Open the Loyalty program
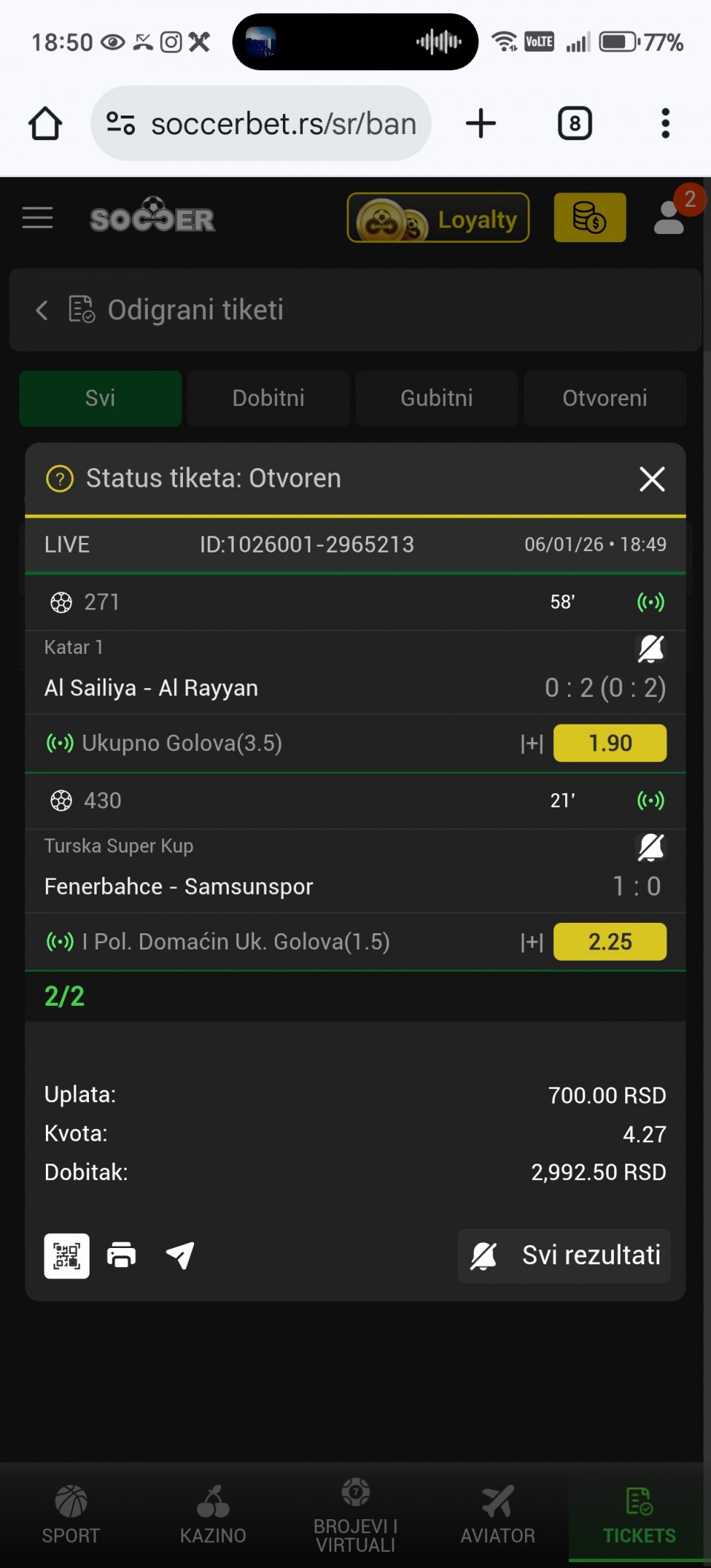The width and height of the screenshot is (711, 1568). pyautogui.click(x=438, y=218)
